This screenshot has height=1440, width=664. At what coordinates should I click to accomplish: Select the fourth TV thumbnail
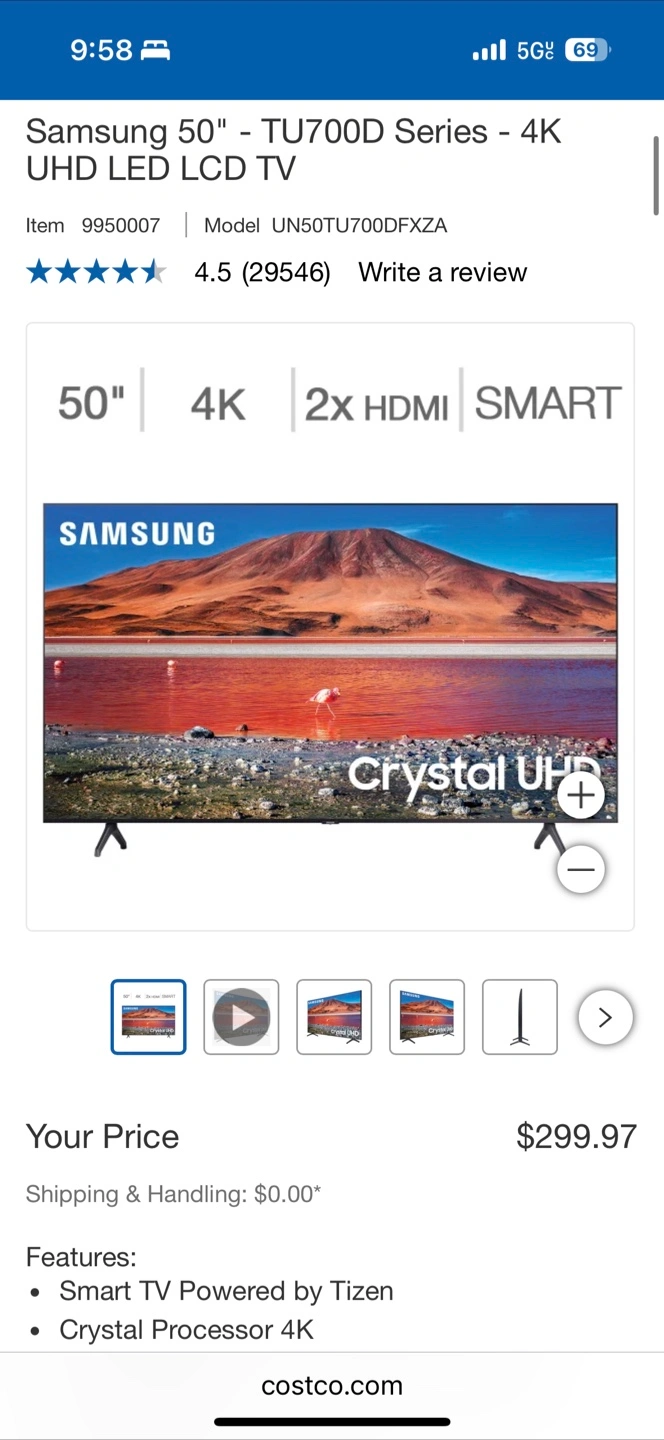point(427,1017)
